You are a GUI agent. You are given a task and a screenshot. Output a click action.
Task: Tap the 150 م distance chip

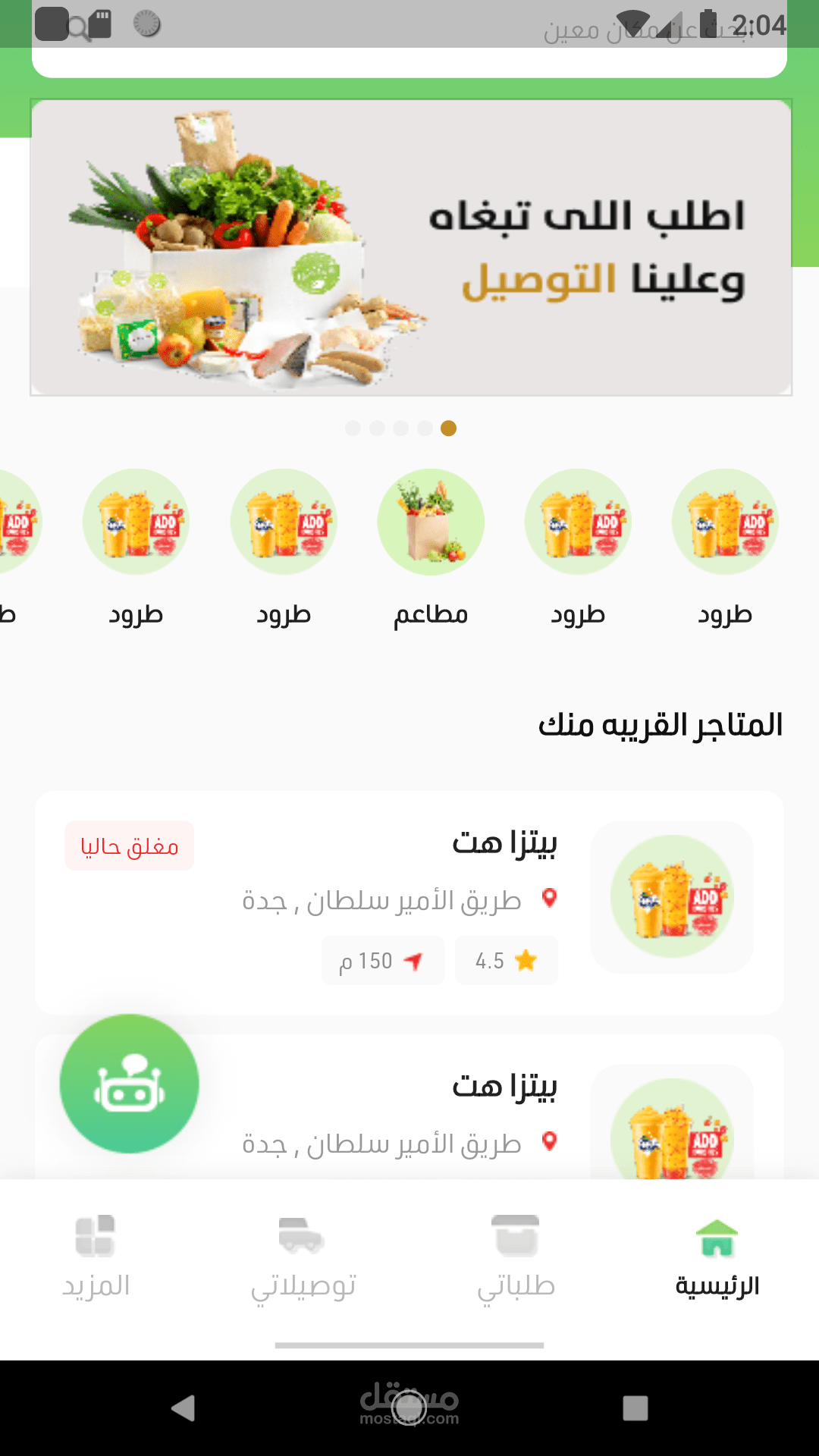pos(382,960)
